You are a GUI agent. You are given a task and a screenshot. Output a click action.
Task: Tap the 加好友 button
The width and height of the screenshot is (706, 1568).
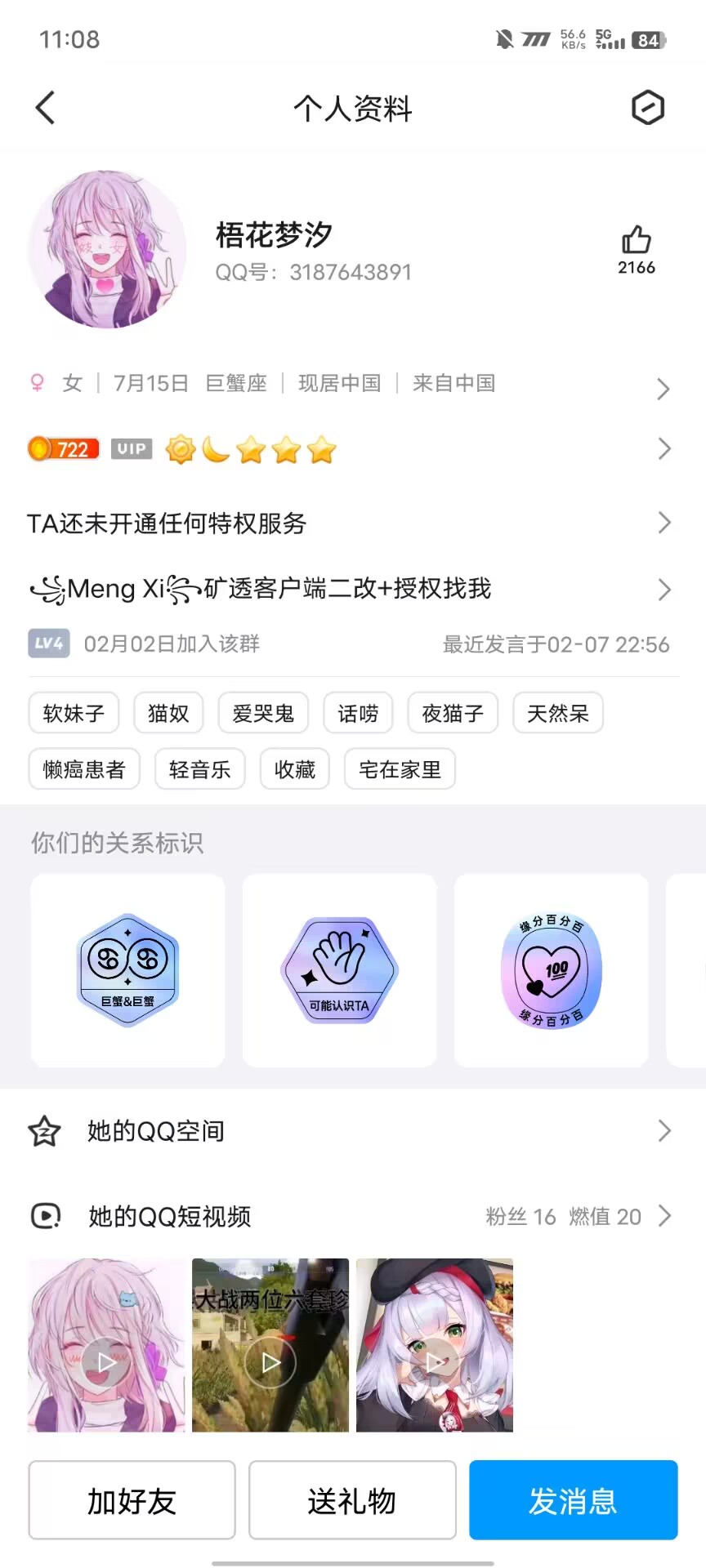coord(131,1500)
